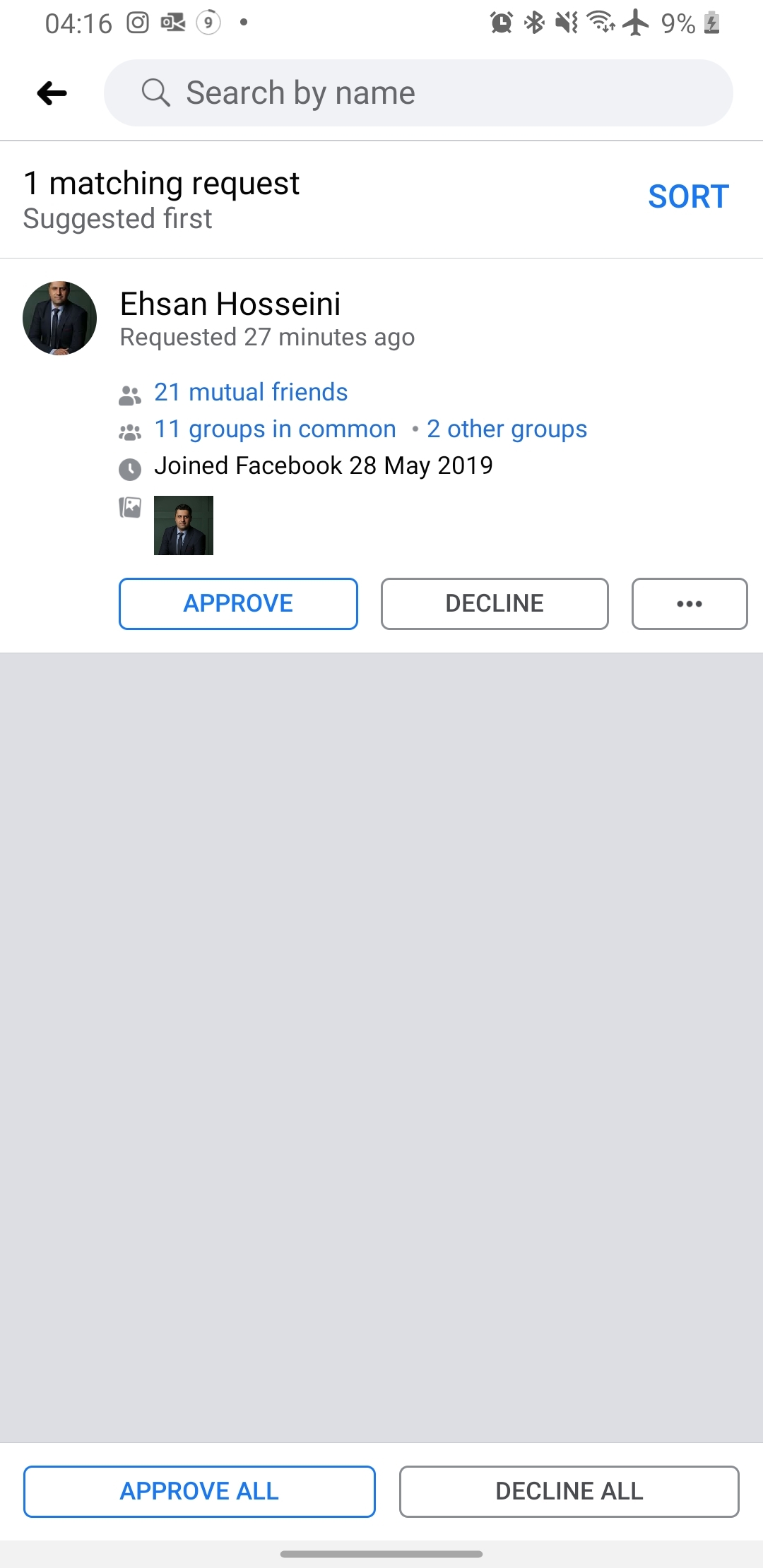Viewport: 763px width, 1568px height.
Task: Open the requester's photo thumbnail
Action: point(184,525)
